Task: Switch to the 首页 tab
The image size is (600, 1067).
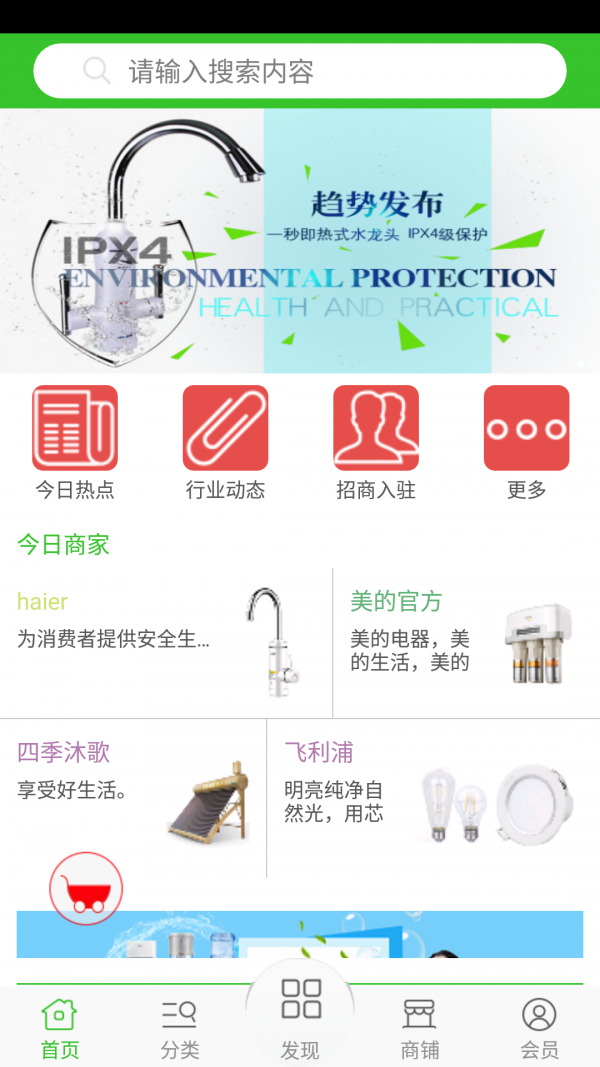Action: (60, 1028)
